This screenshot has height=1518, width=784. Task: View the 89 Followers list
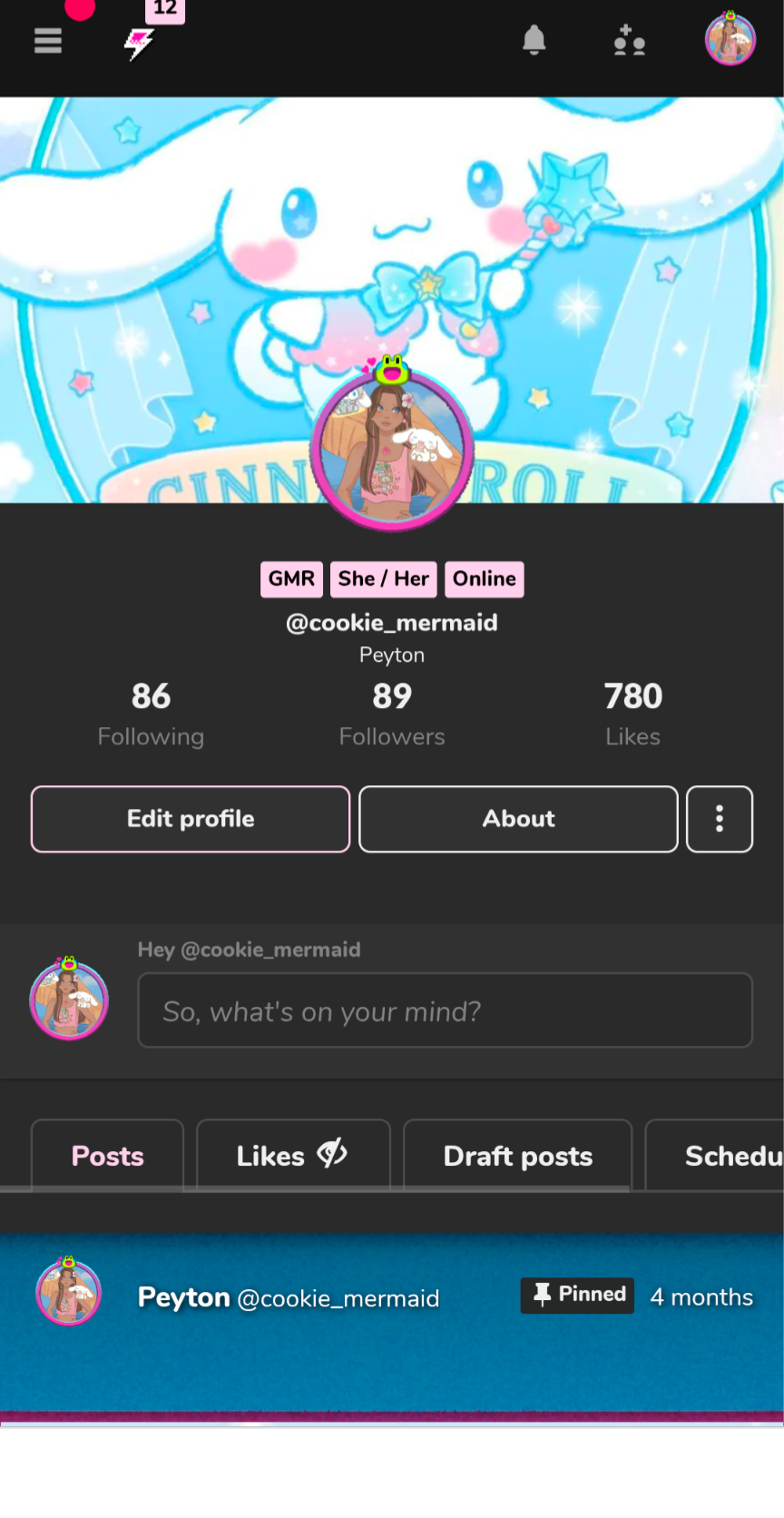pyautogui.click(x=392, y=715)
